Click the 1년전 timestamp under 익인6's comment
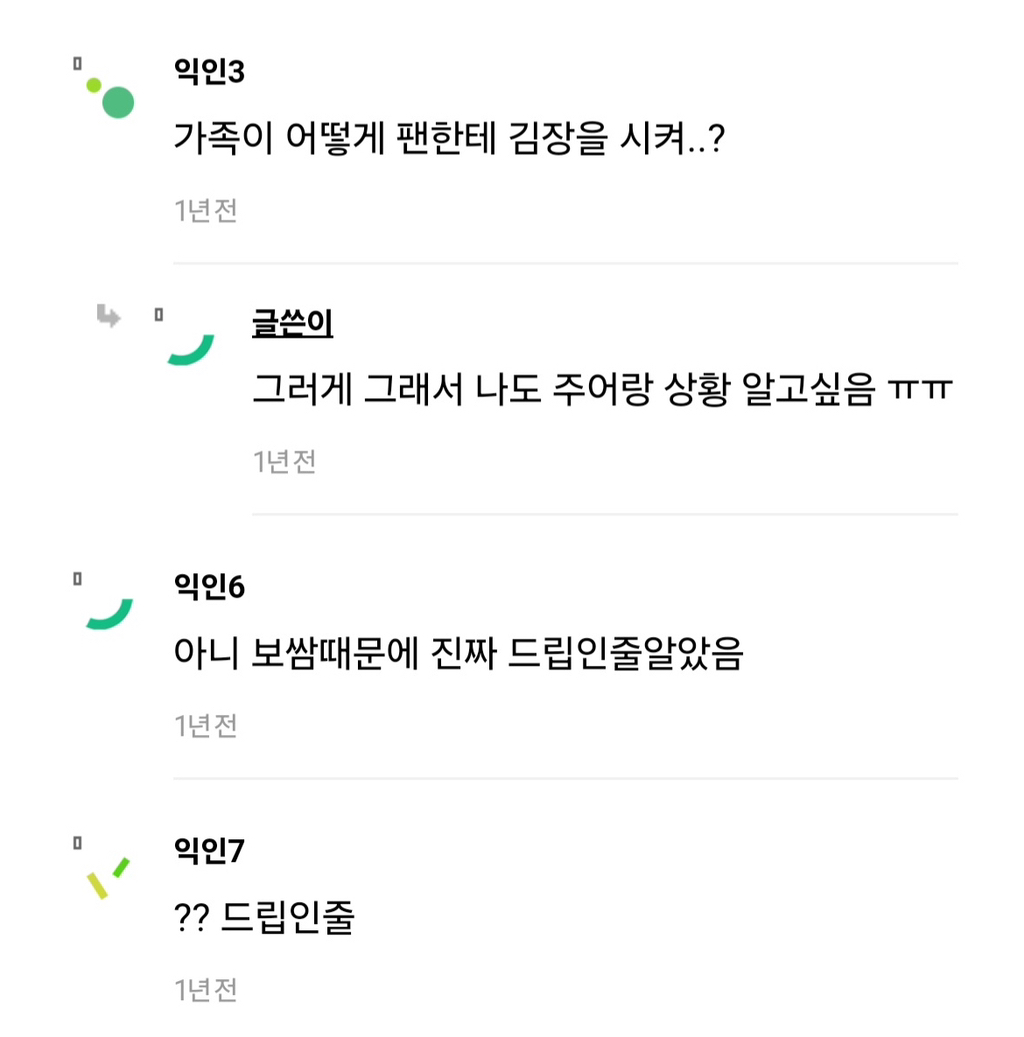 (205, 724)
